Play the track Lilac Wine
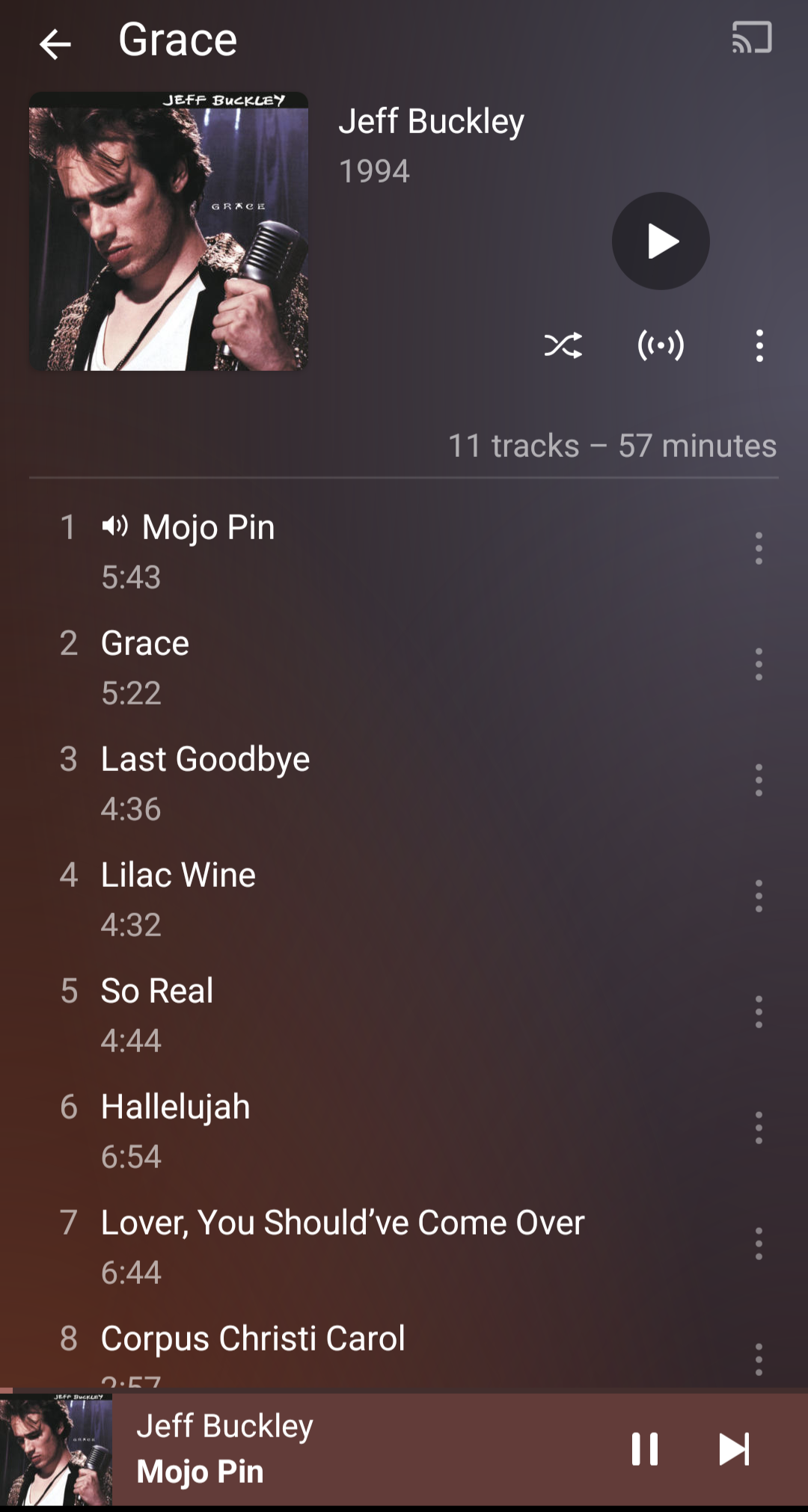 coord(178,876)
